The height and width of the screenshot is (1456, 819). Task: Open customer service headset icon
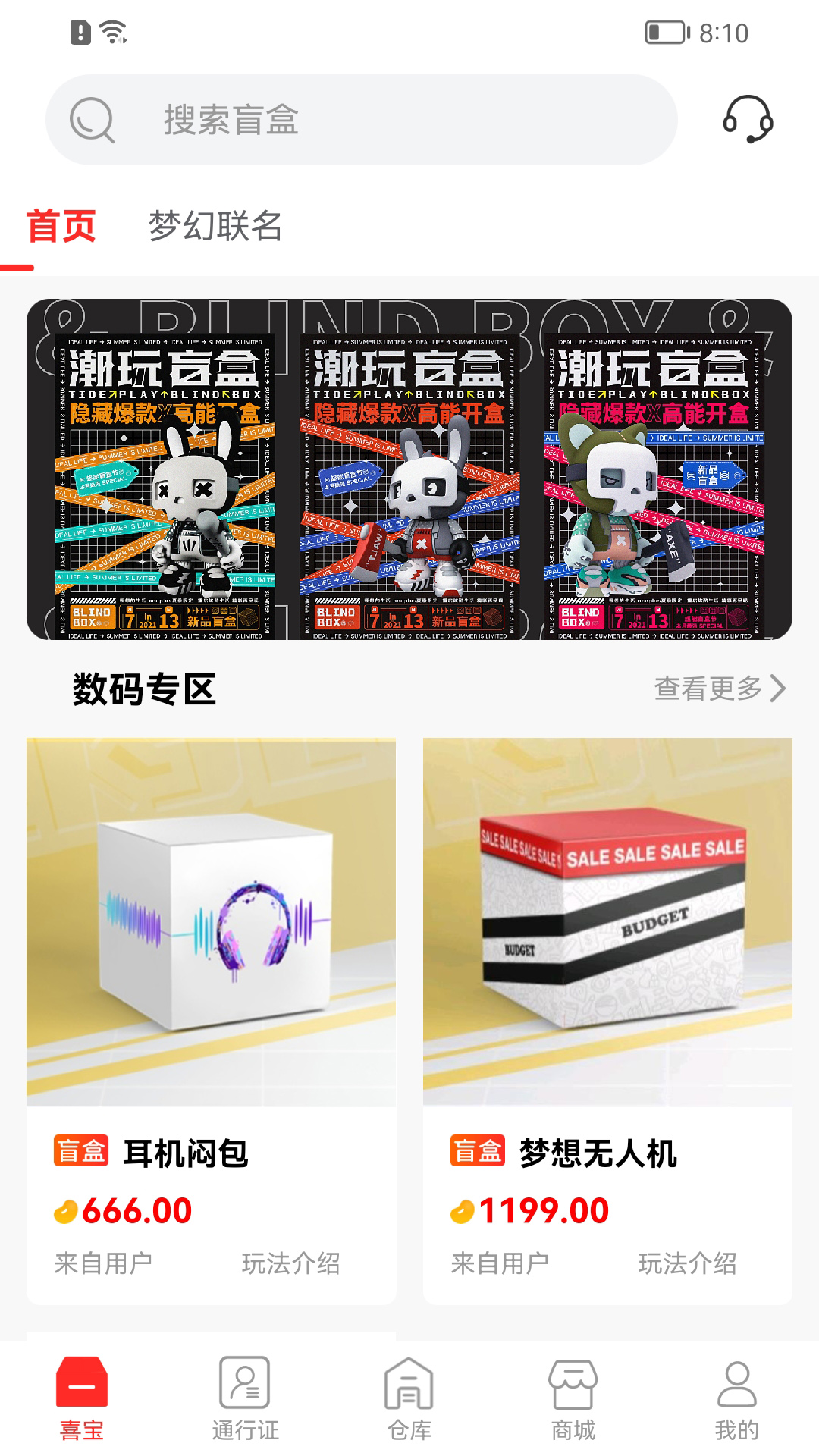coord(748,119)
